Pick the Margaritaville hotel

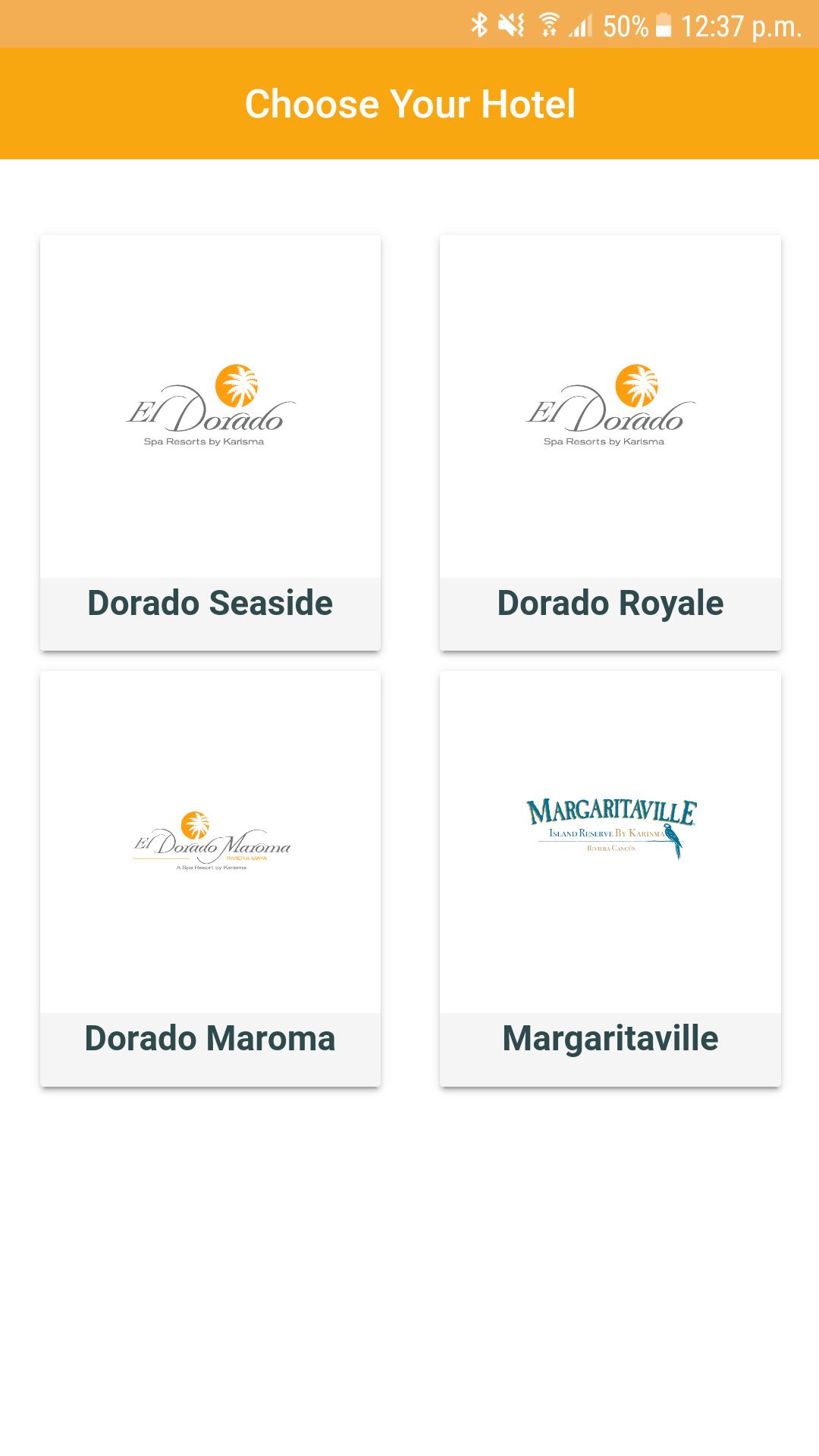coord(610,879)
